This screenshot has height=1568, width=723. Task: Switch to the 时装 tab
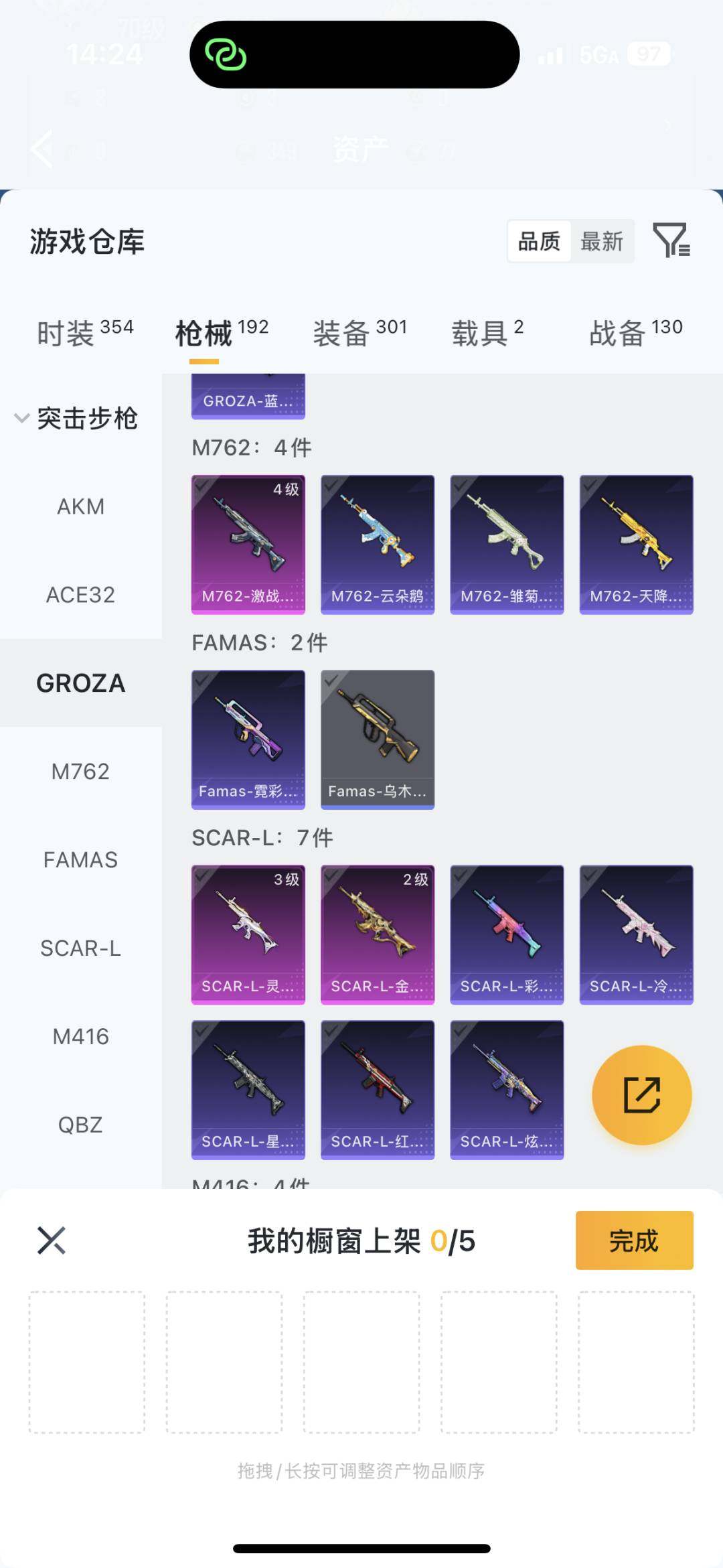coord(85,332)
